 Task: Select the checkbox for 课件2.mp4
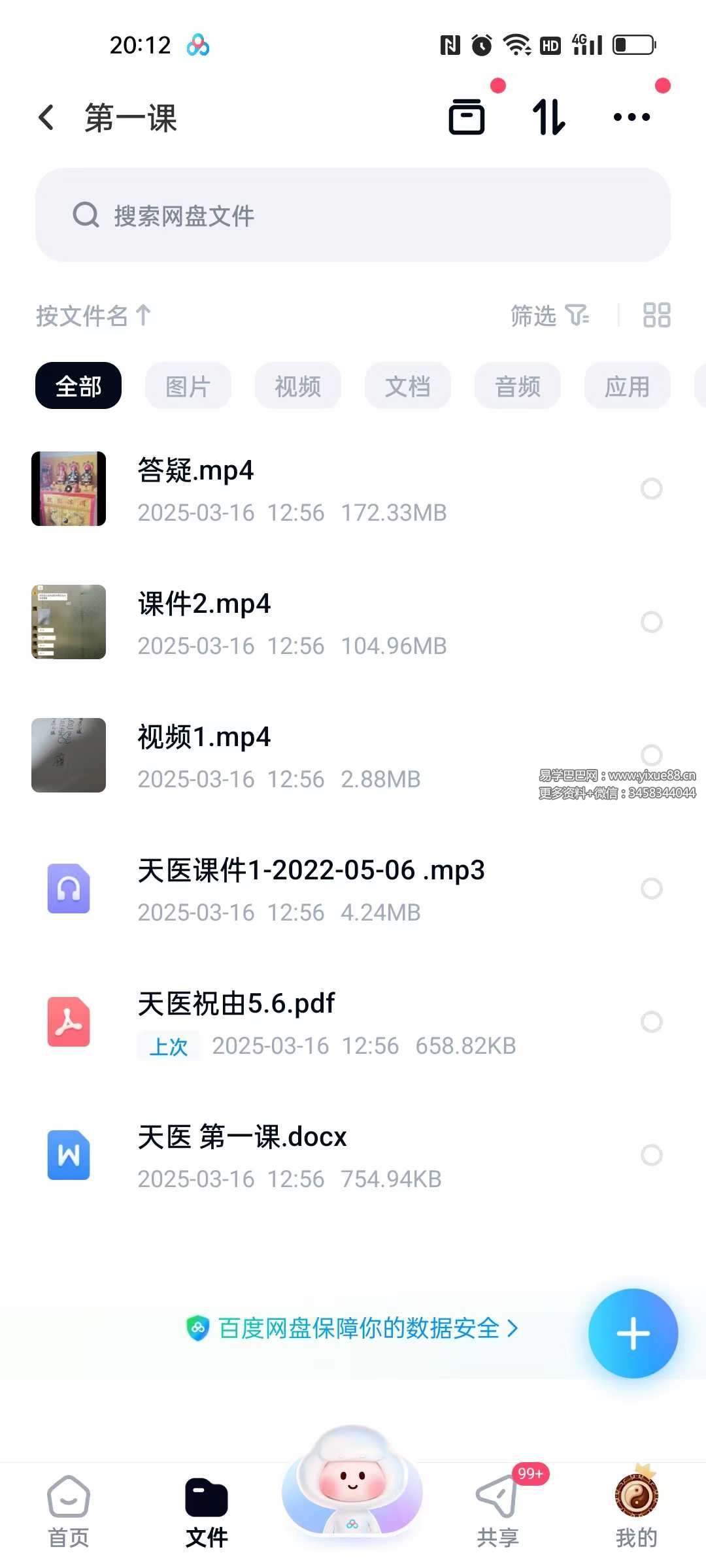[651, 622]
